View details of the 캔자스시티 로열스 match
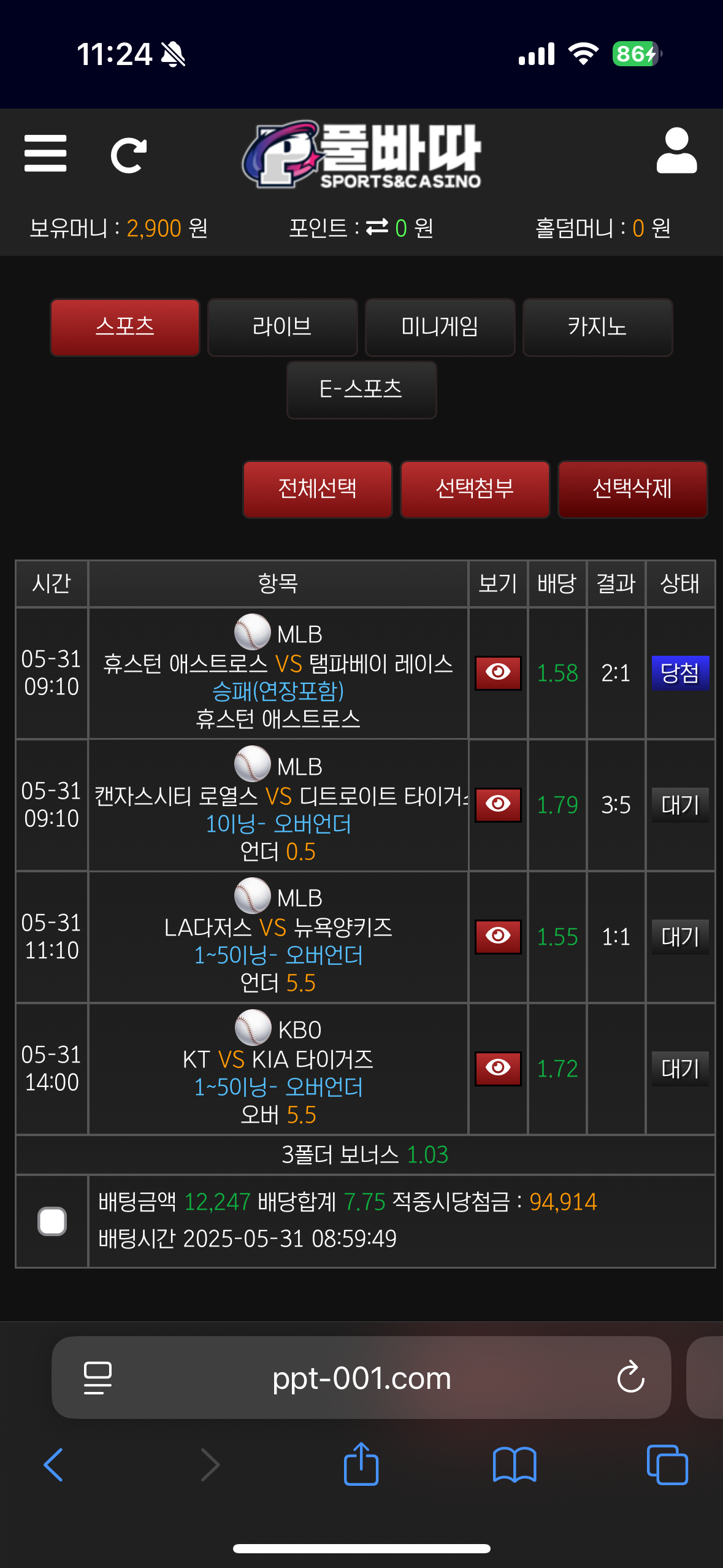Image resolution: width=723 pixels, height=1568 pixels. (x=498, y=804)
